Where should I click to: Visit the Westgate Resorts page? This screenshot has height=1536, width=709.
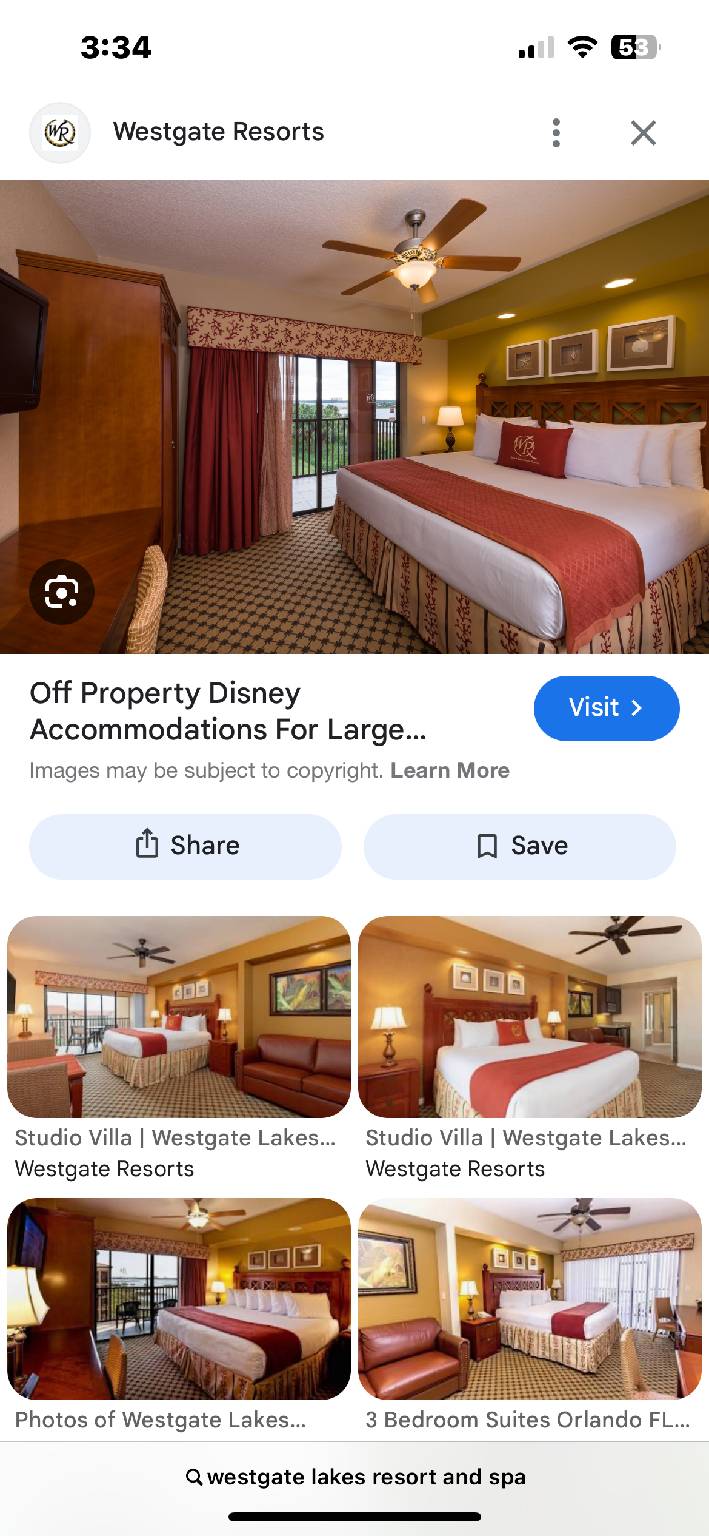(x=606, y=708)
